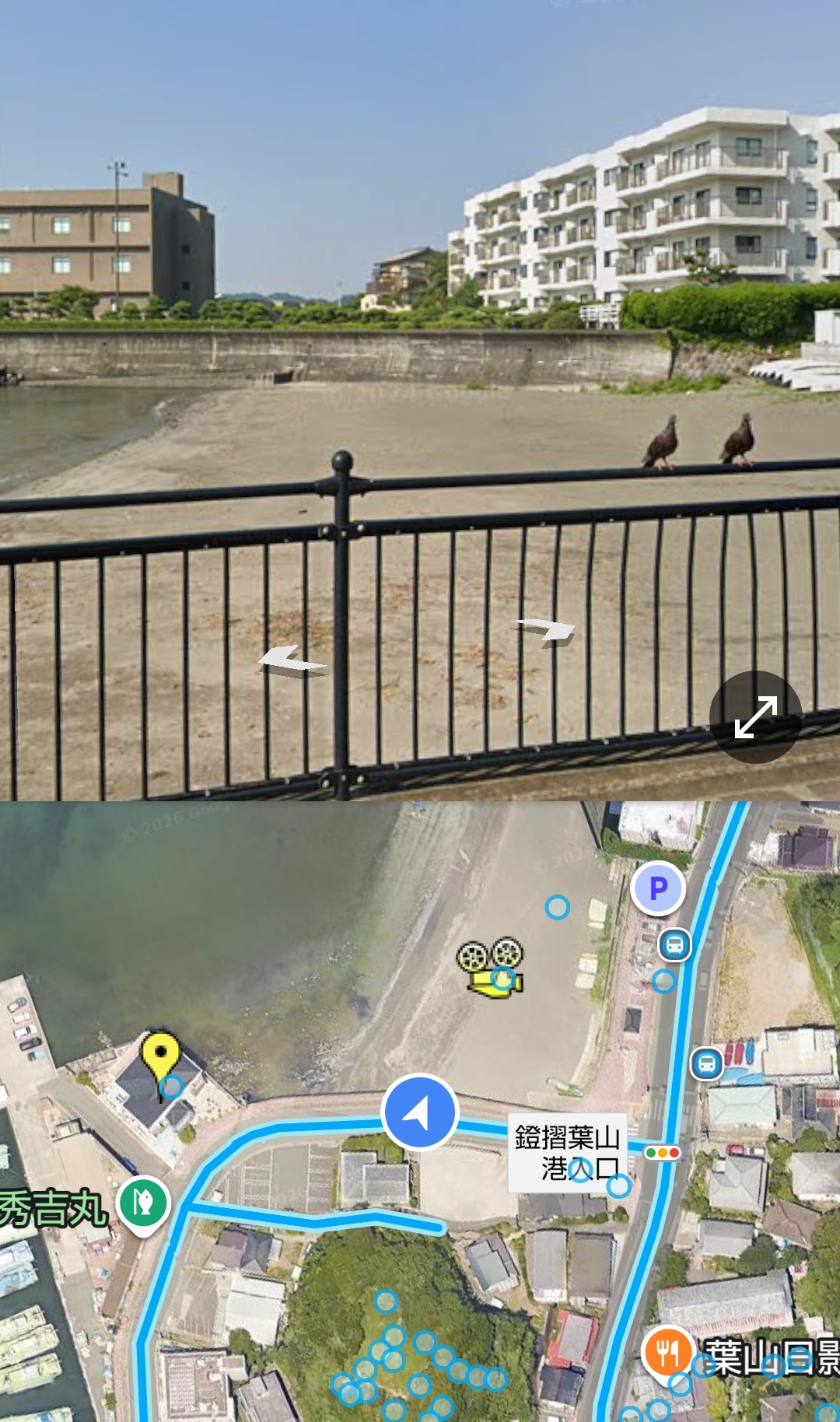
Task: Move street view along the right arrow
Action: pyautogui.click(x=548, y=631)
